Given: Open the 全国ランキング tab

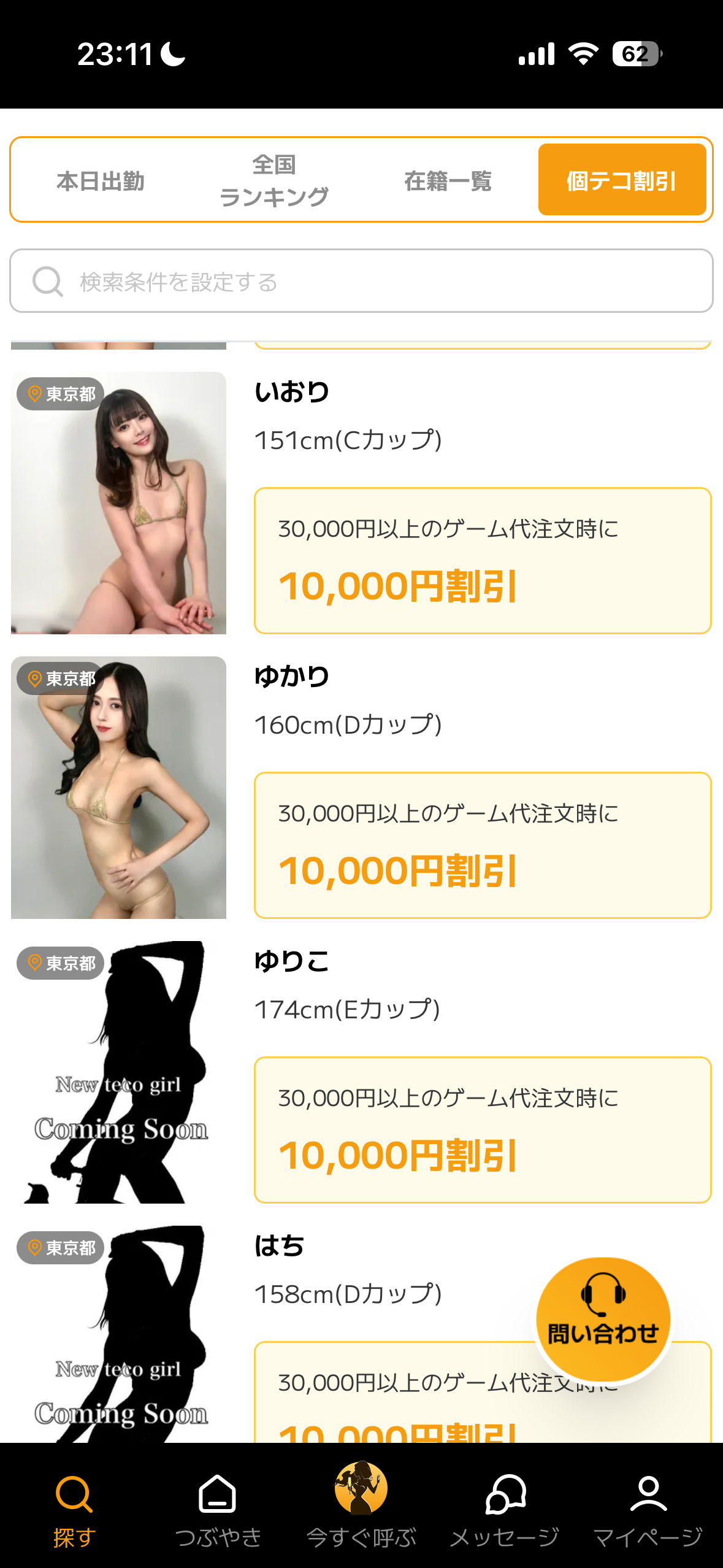Looking at the screenshot, I should click(x=274, y=181).
